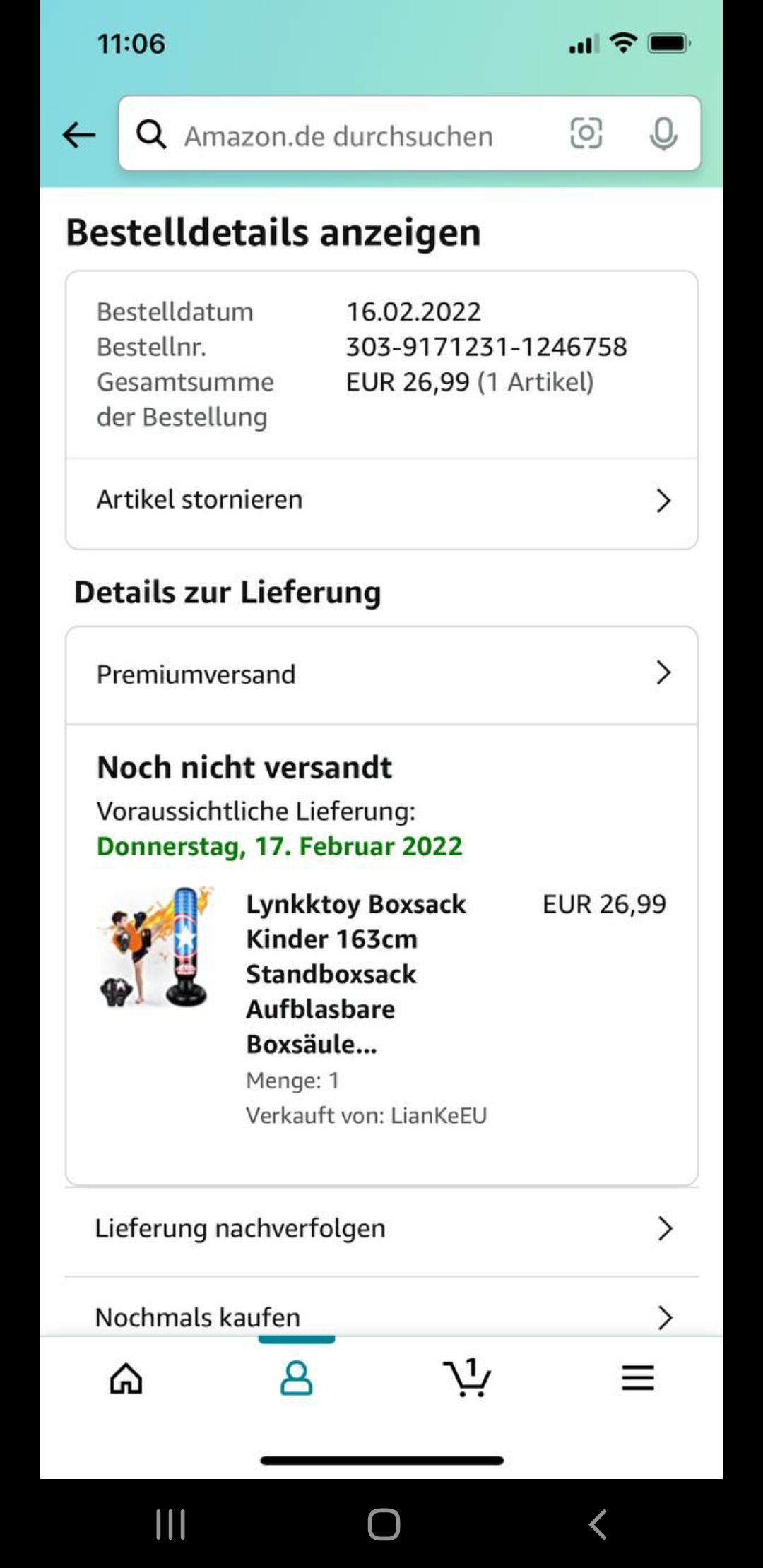This screenshot has width=763, height=1568.
Task: Select Lieferung nachverfolgen
Action: (x=381, y=1229)
